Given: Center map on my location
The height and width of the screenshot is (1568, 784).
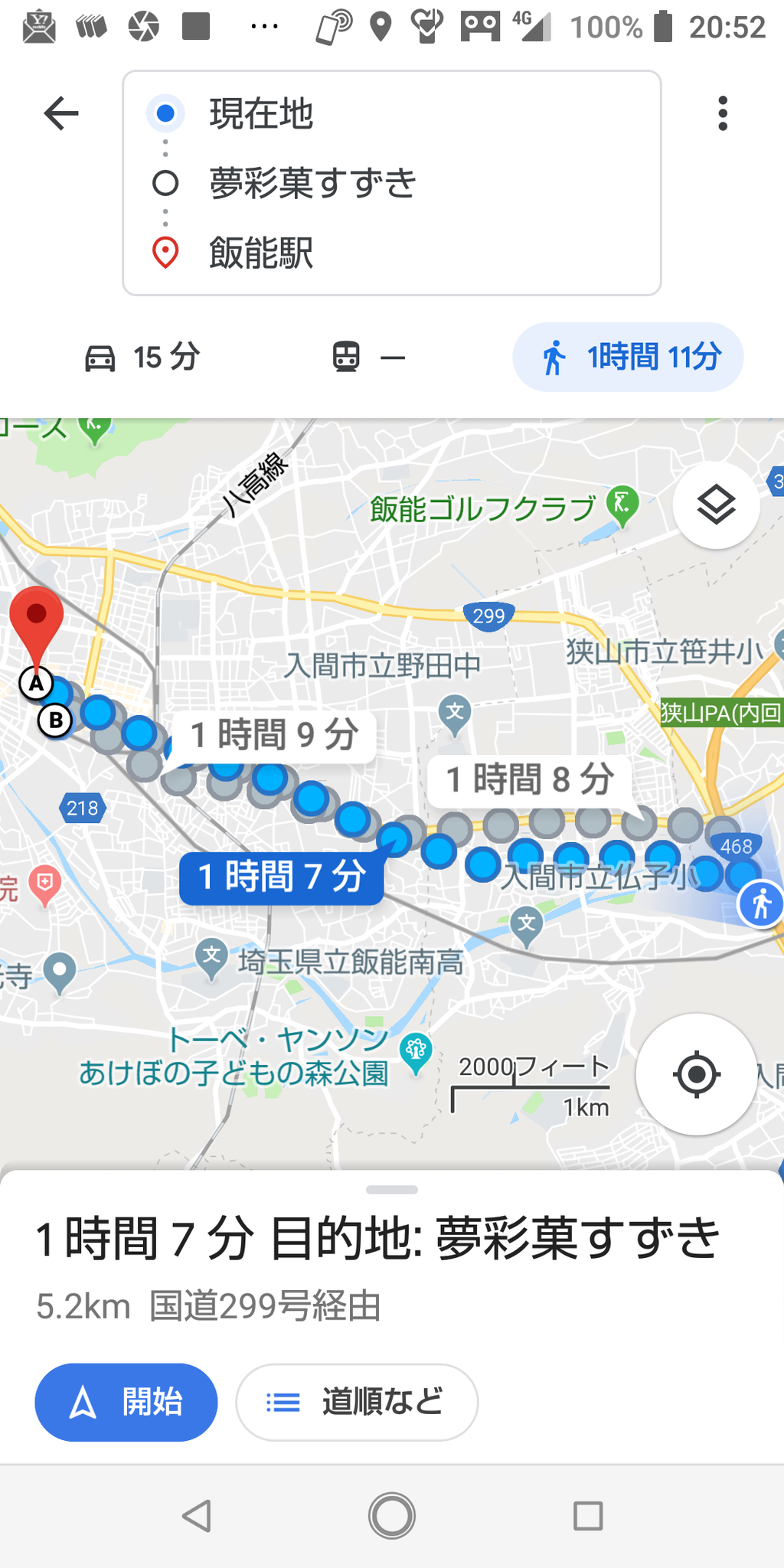Looking at the screenshot, I should (x=696, y=1074).
